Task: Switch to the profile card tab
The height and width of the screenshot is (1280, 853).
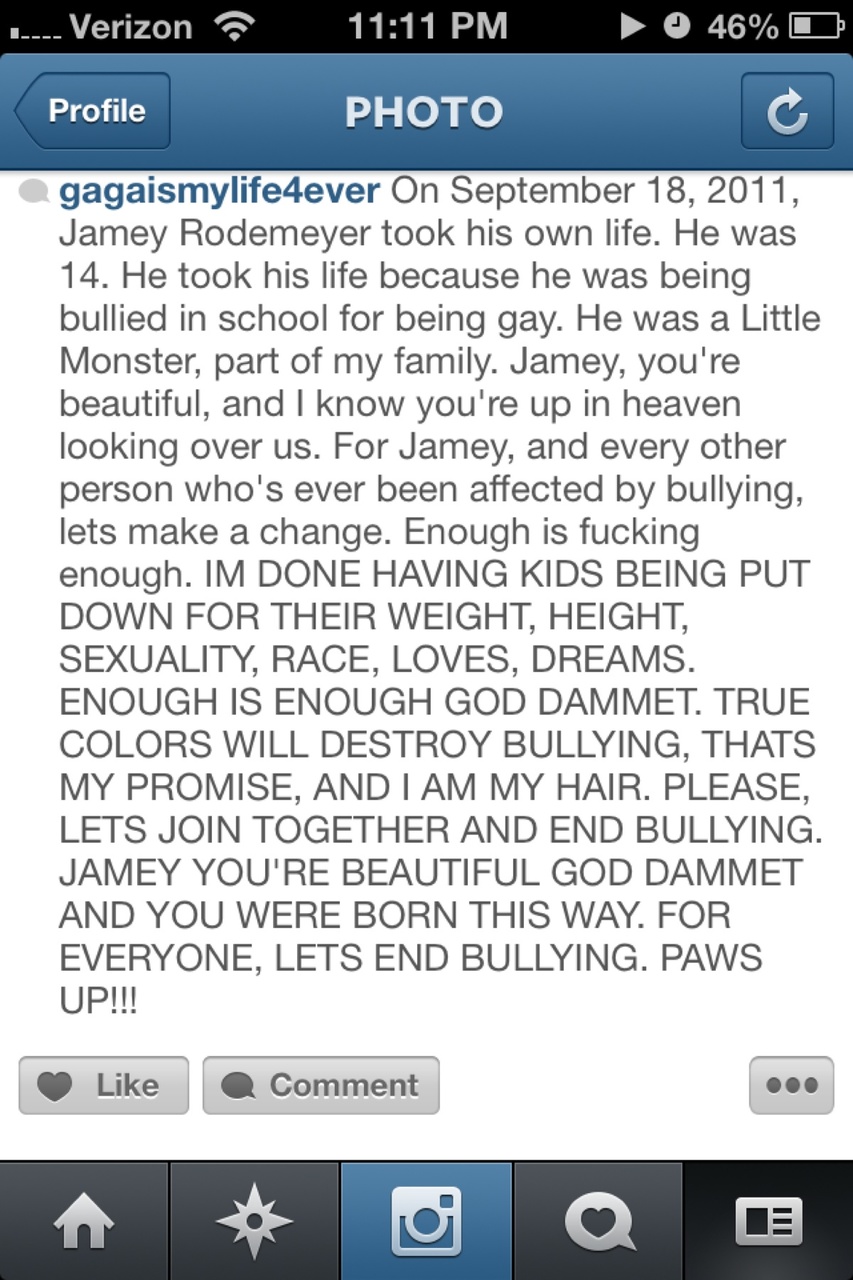Action: [768, 1222]
